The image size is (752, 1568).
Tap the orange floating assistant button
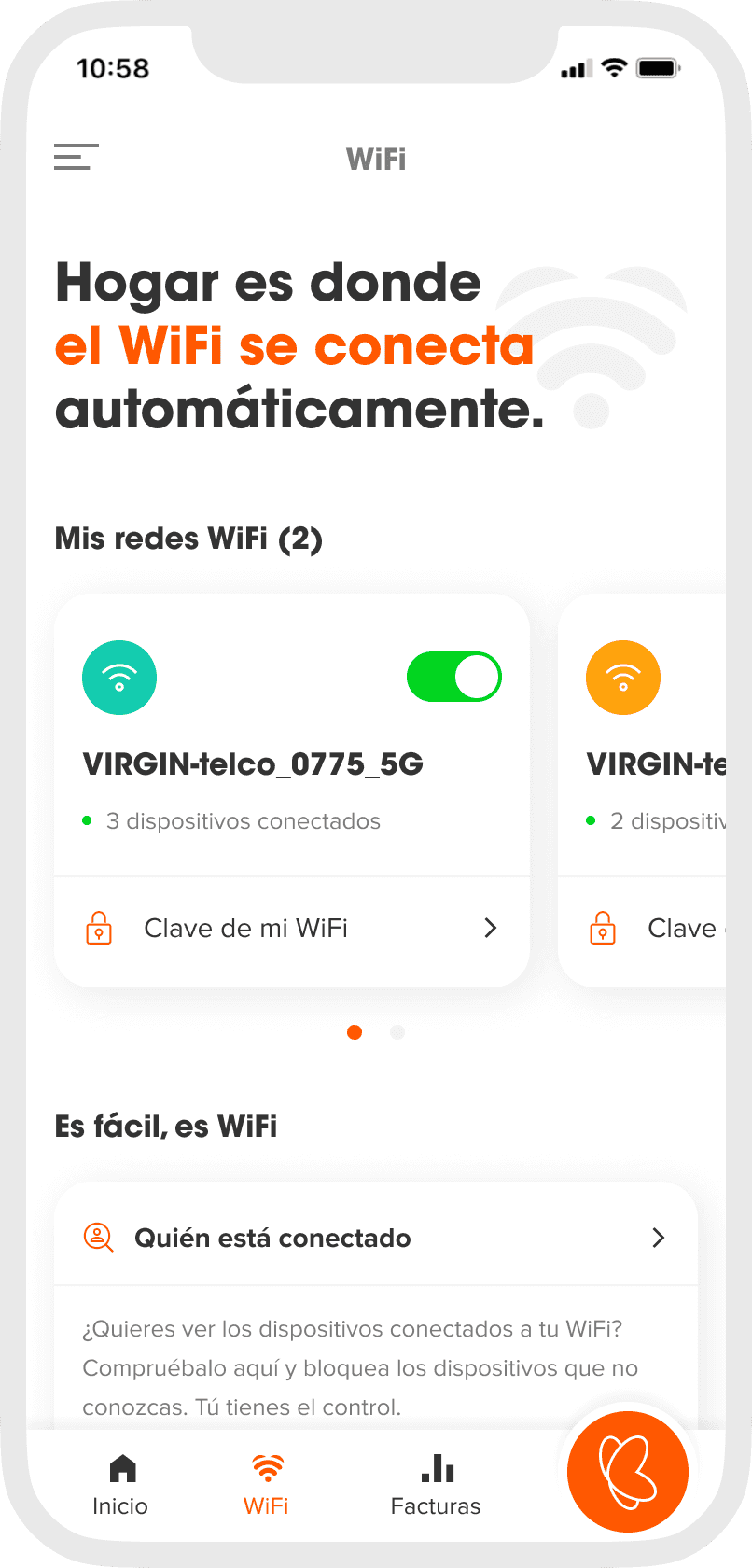(628, 1472)
